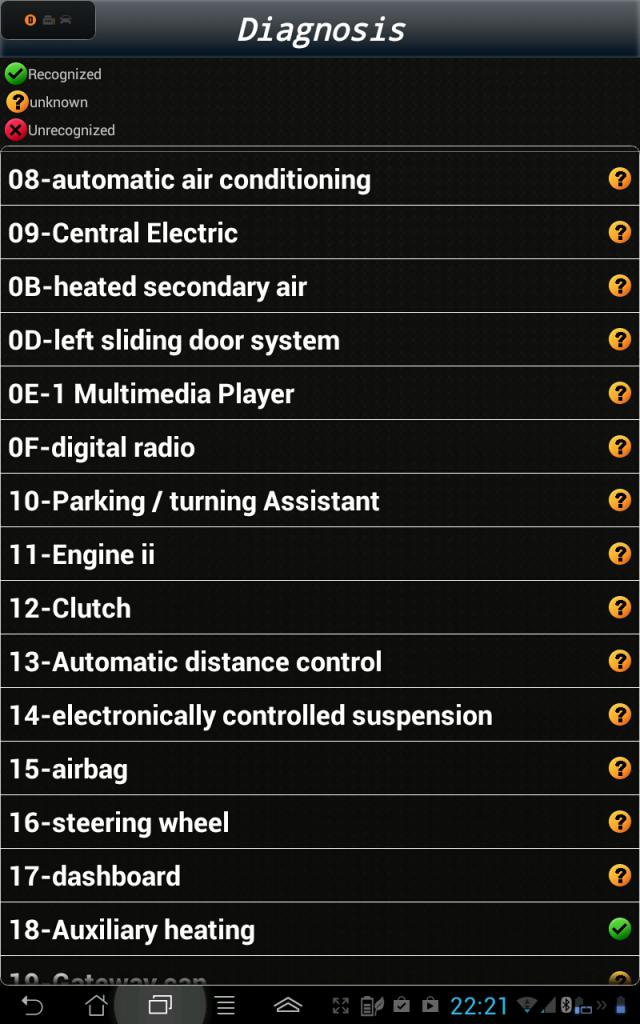Screen dimensions: 640x1024
Task: Open the 12-Clutch module
Action: click(320, 607)
